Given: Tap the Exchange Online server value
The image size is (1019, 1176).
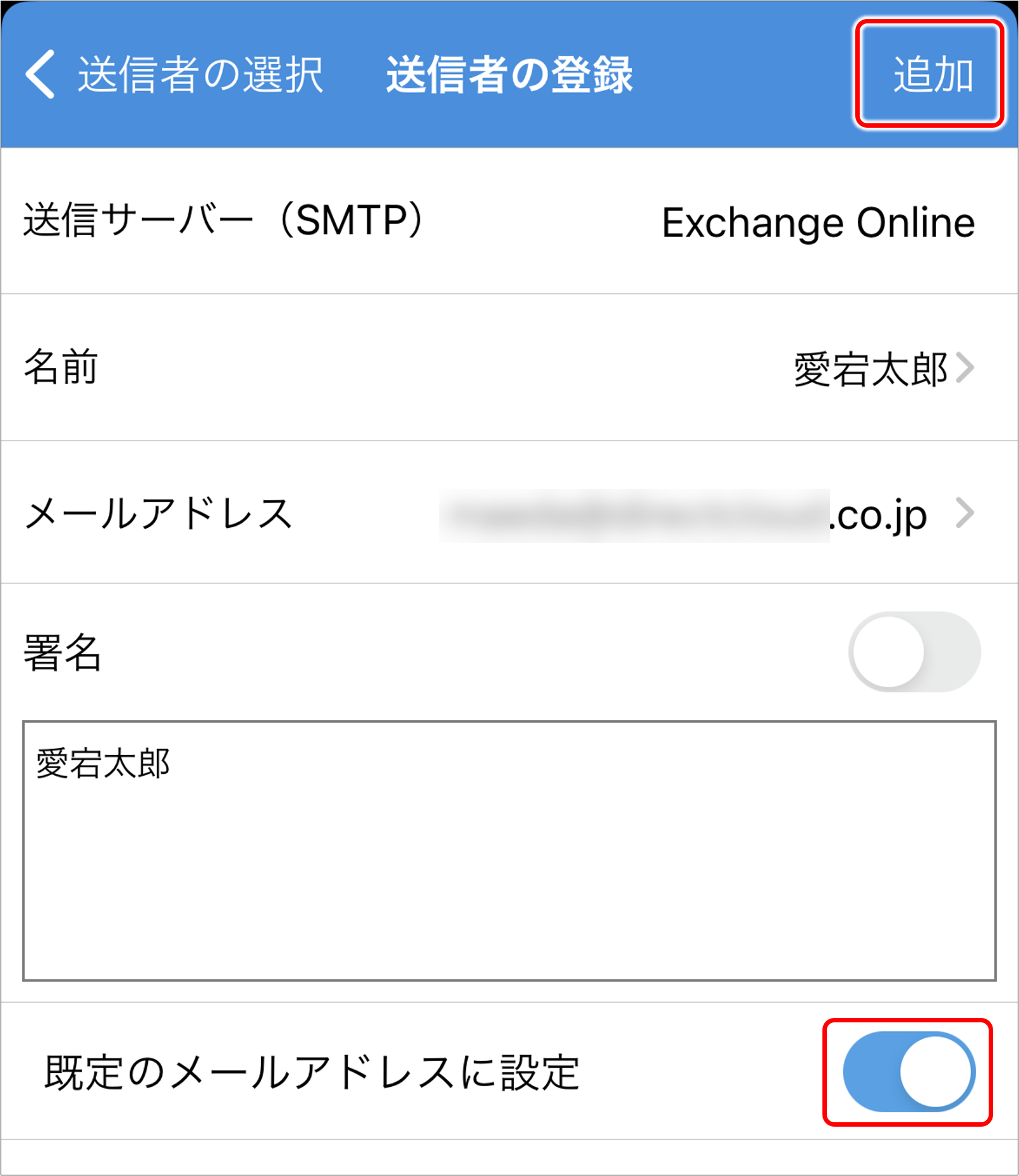Looking at the screenshot, I should pos(815,221).
